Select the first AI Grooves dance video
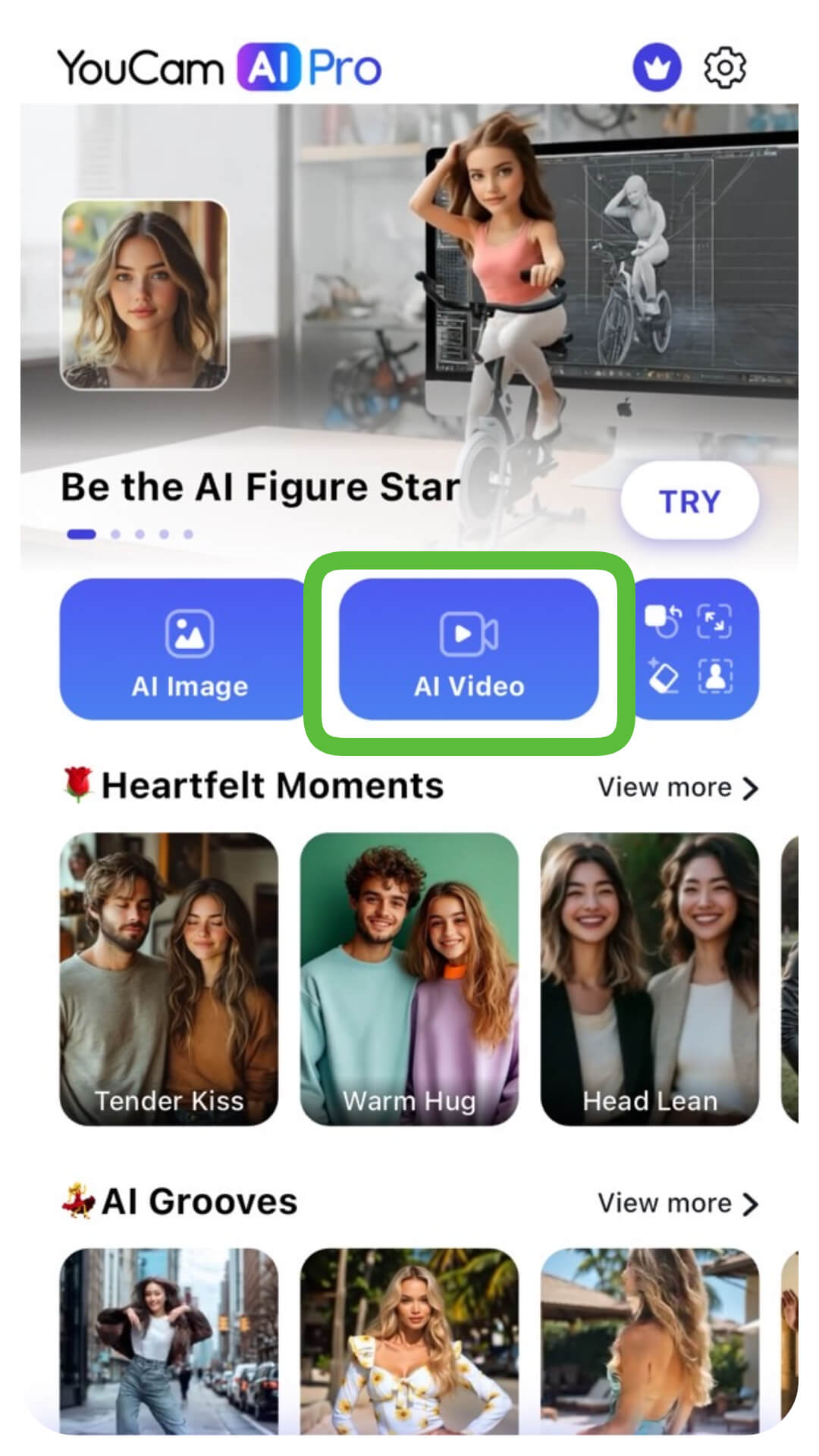Screen dimensions: 819x1456 tap(168, 1365)
